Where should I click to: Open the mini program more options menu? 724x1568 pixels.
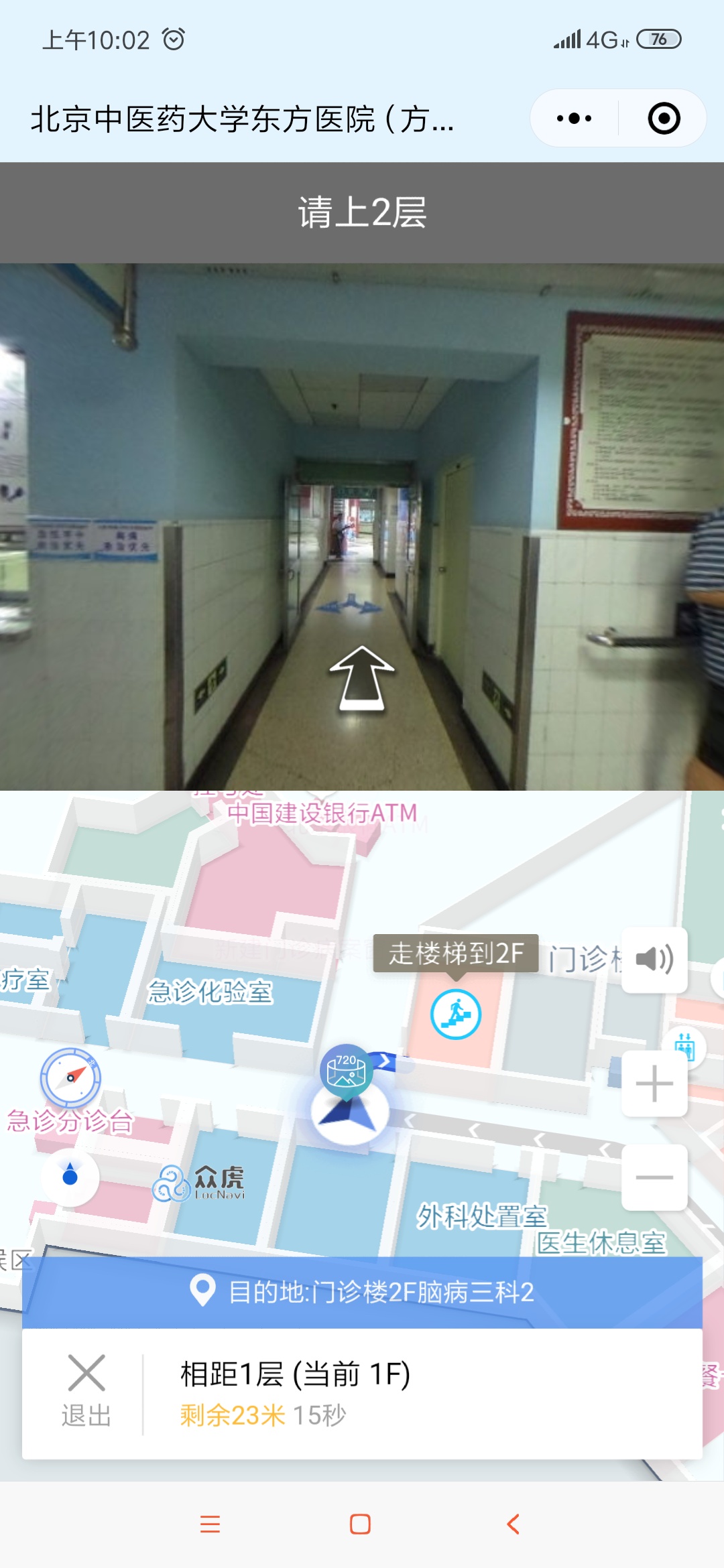(575, 119)
